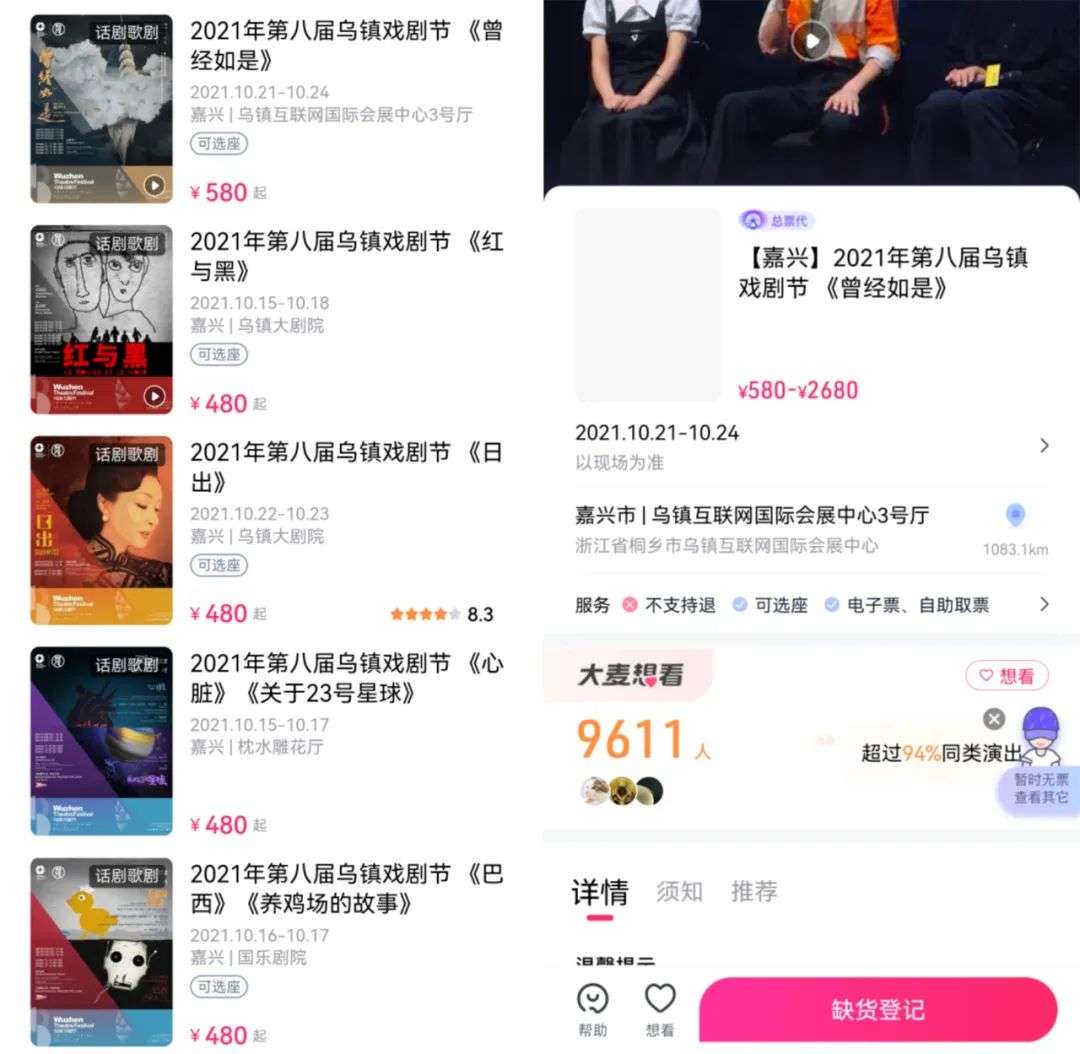Switch to the 详情 tab
This screenshot has height=1054, width=1080.
pyautogui.click(x=600, y=891)
